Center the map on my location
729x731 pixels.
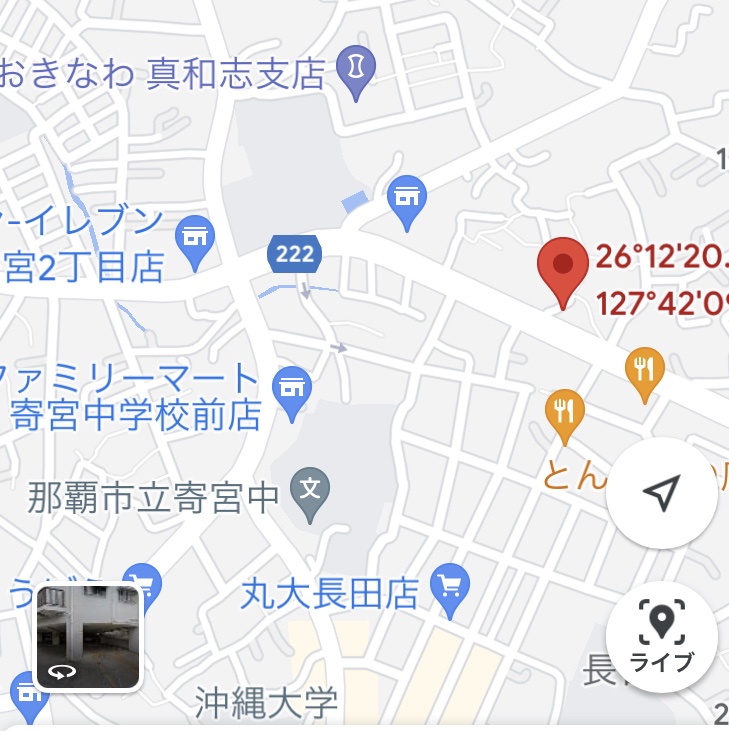point(661,492)
